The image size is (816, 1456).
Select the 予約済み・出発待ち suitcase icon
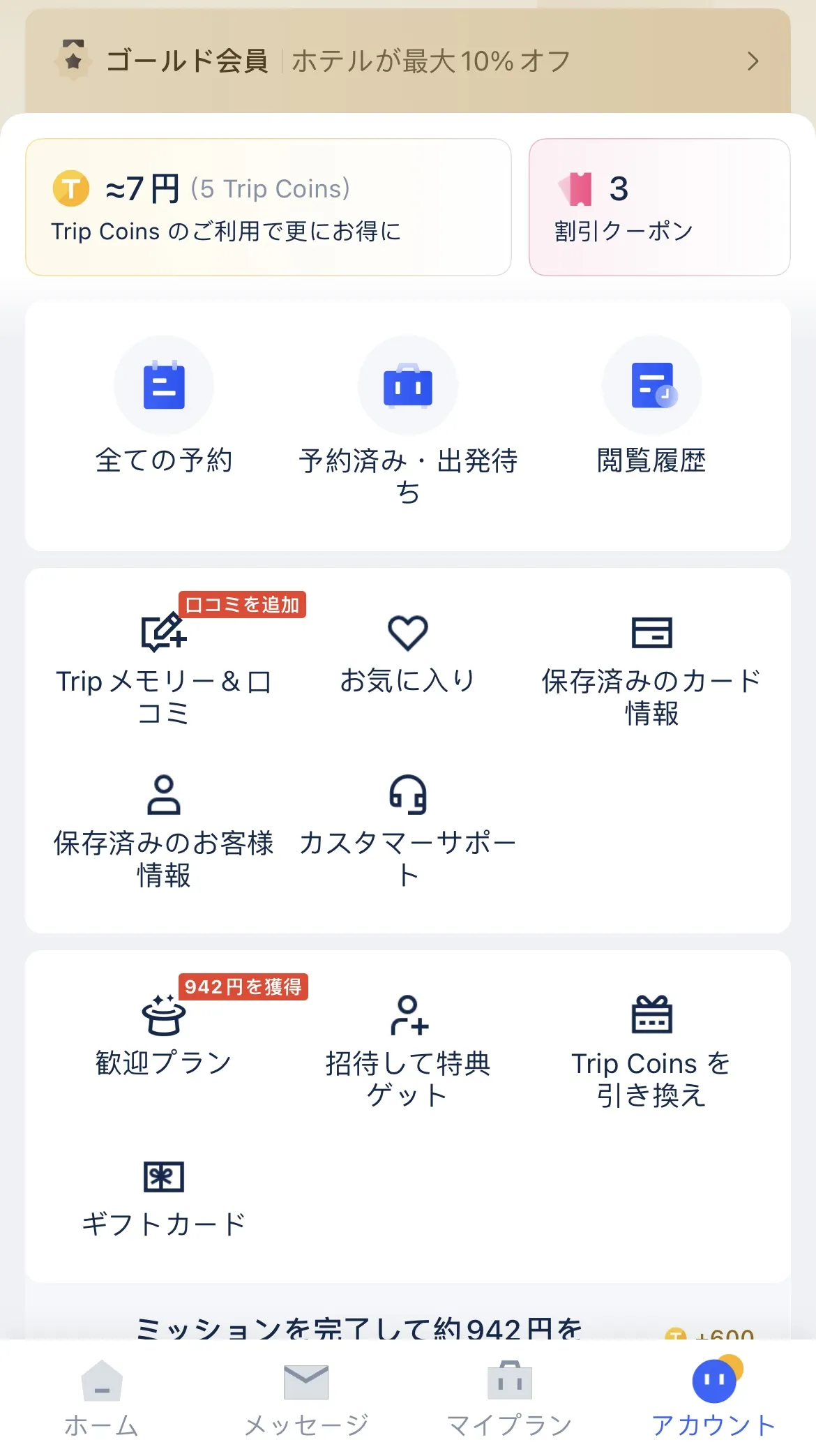(408, 384)
